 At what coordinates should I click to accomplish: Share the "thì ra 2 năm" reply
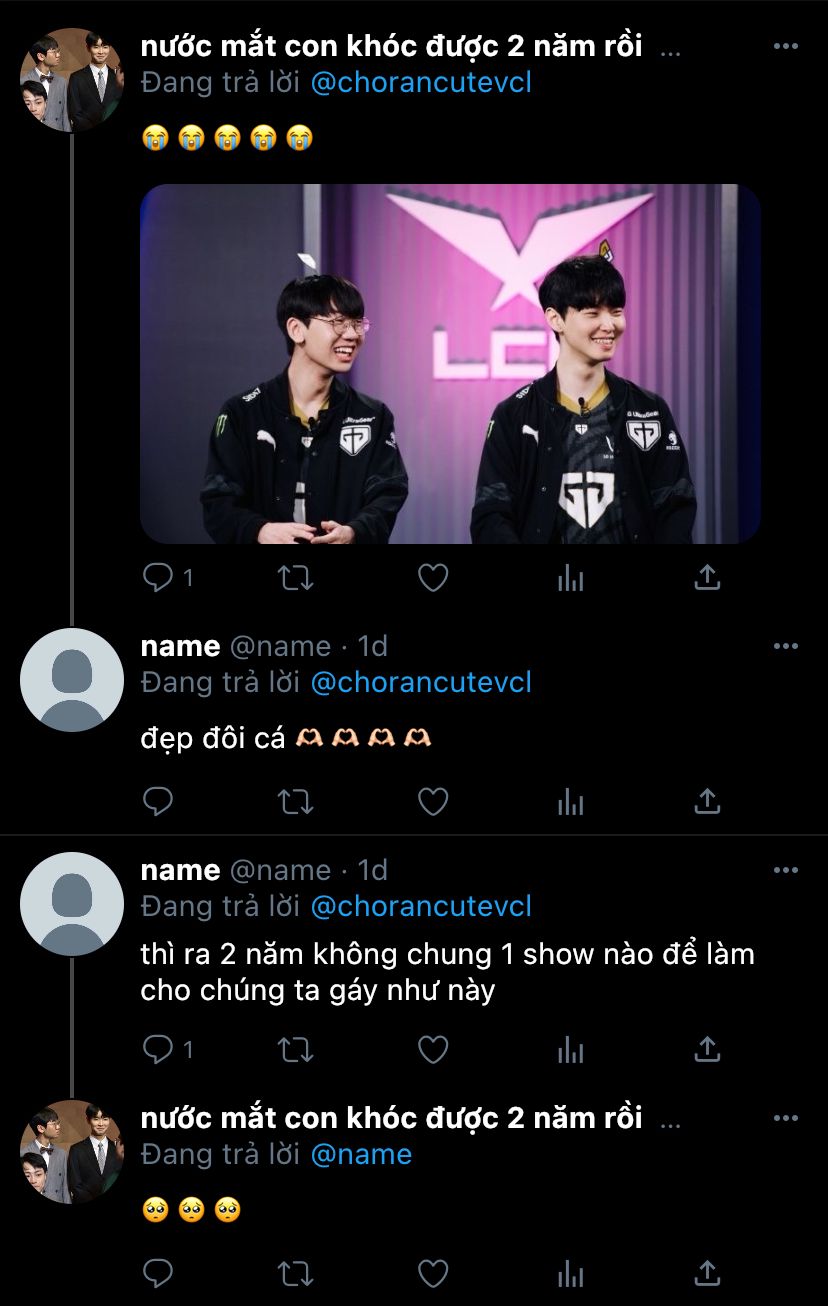point(707,1049)
